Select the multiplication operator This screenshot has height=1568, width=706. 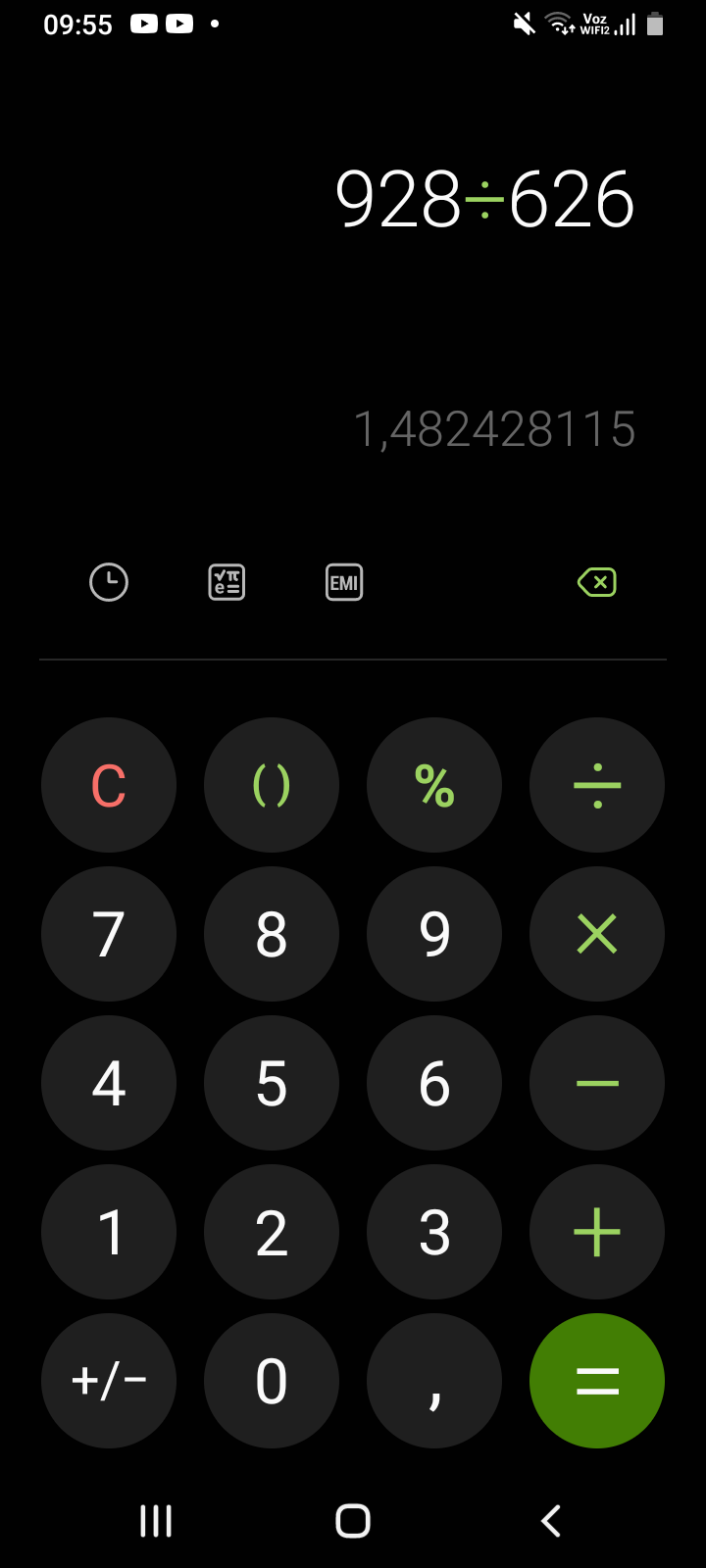[x=597, y=934]
